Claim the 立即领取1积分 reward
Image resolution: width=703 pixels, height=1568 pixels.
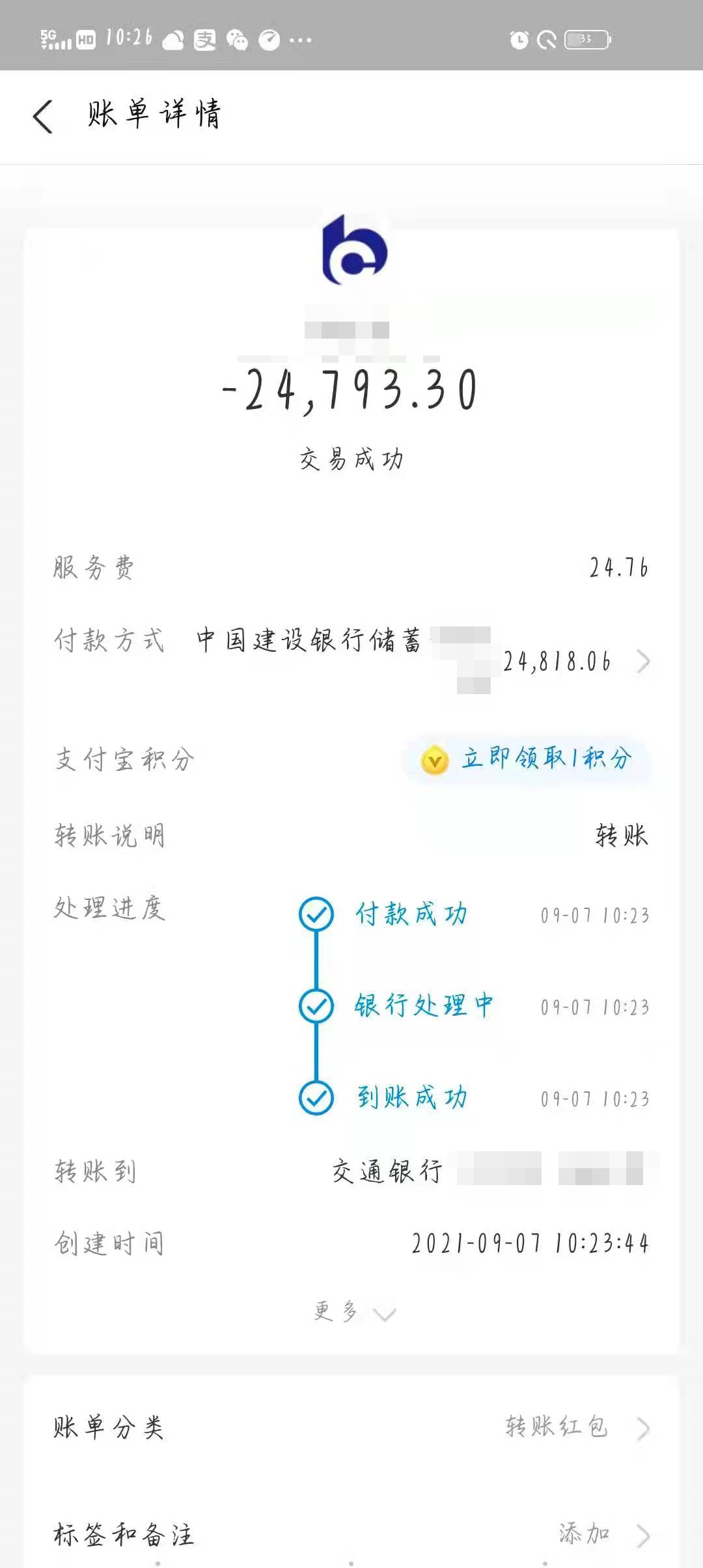click(527, 759)
